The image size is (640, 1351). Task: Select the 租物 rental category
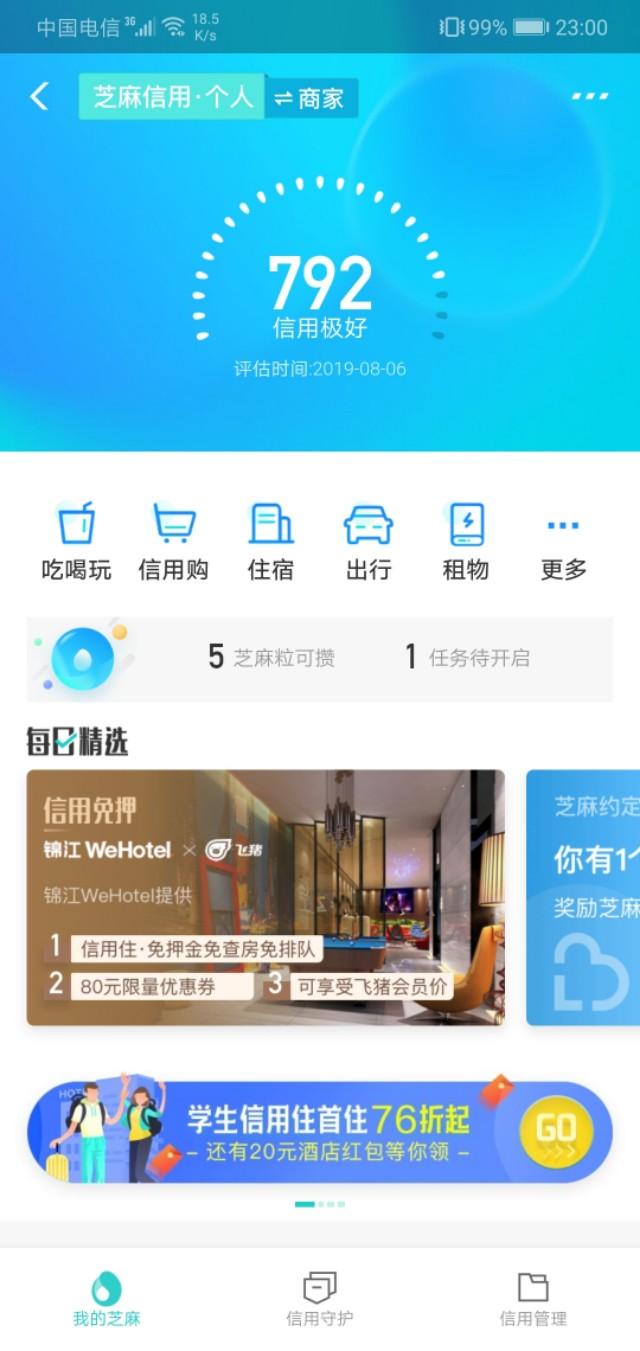pyautogui.click(x=466, y=541)
